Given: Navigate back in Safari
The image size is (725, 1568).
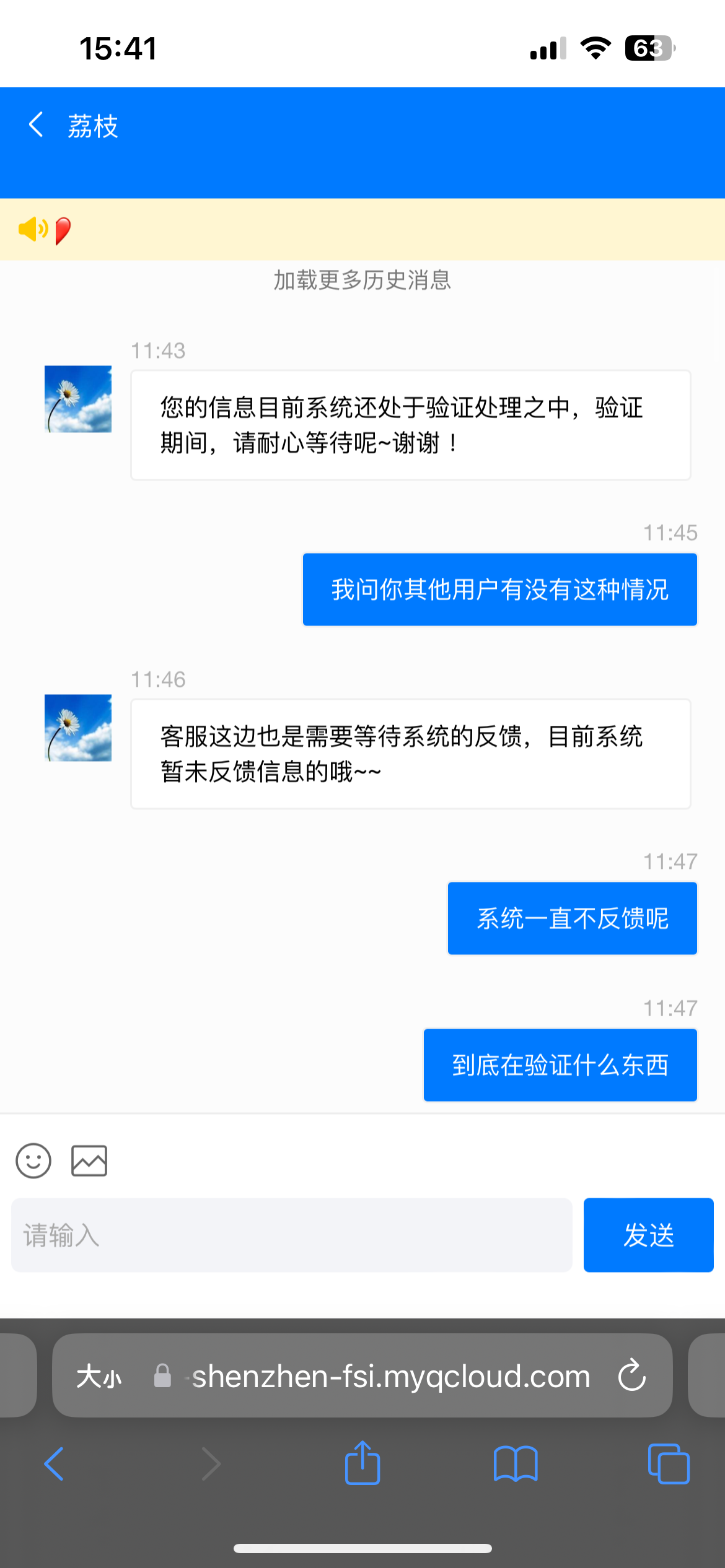Looking at the screenshot, I should [x=55, y=1464].
